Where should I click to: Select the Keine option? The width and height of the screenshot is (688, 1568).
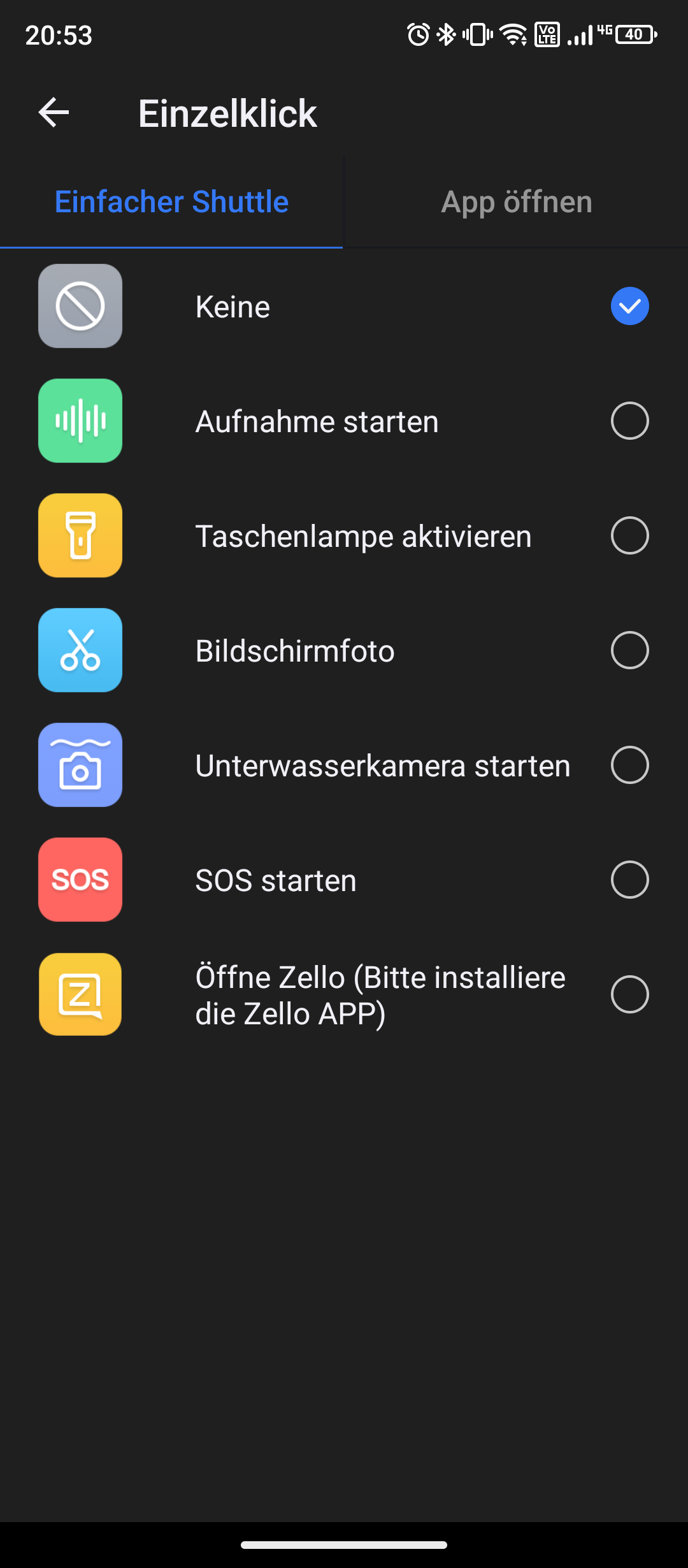(x=629, y=307)
